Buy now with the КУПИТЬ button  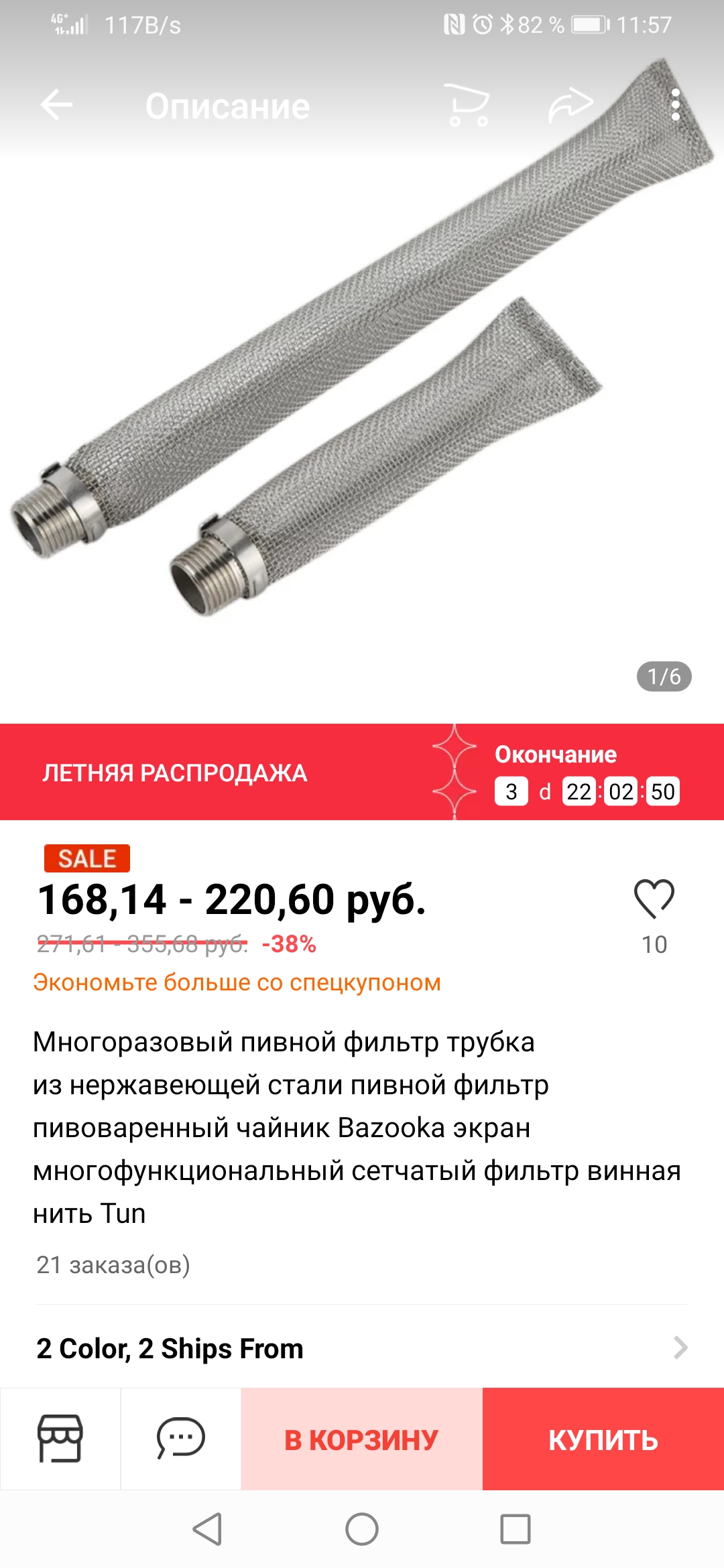point(603,1439)
